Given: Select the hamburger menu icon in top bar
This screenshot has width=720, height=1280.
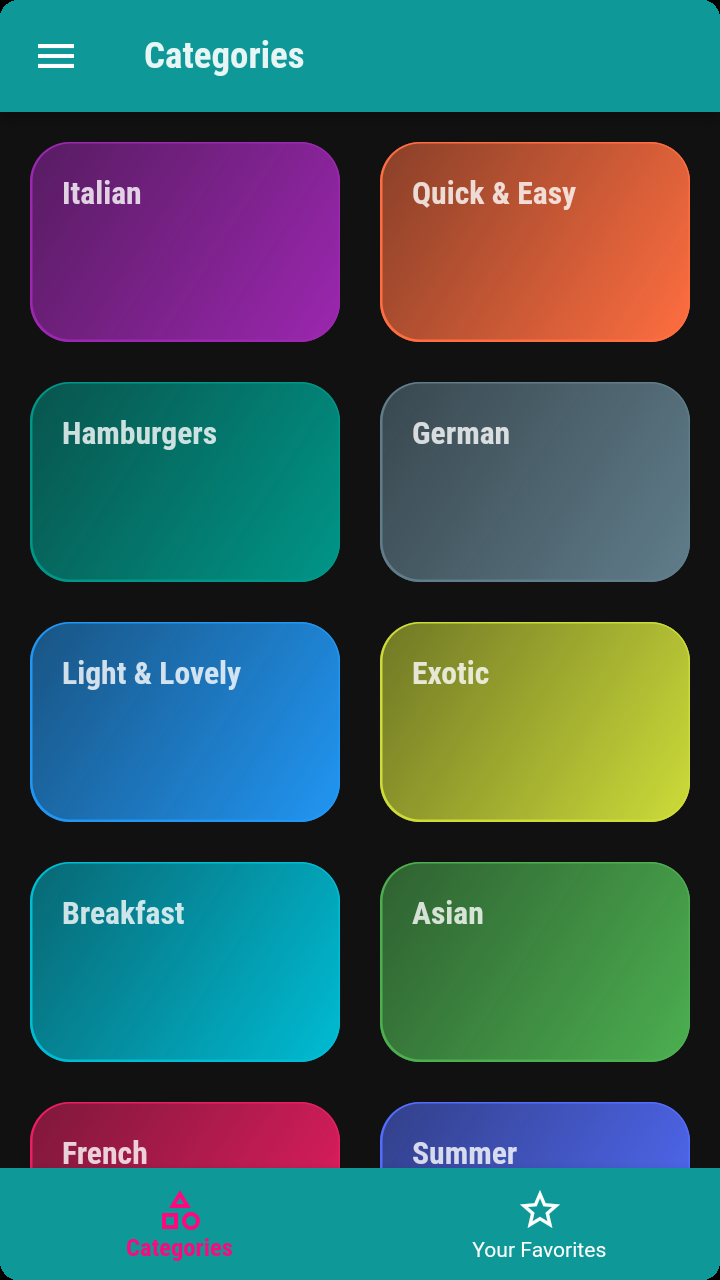Looking at the screenshot, I should coord(55,56).
